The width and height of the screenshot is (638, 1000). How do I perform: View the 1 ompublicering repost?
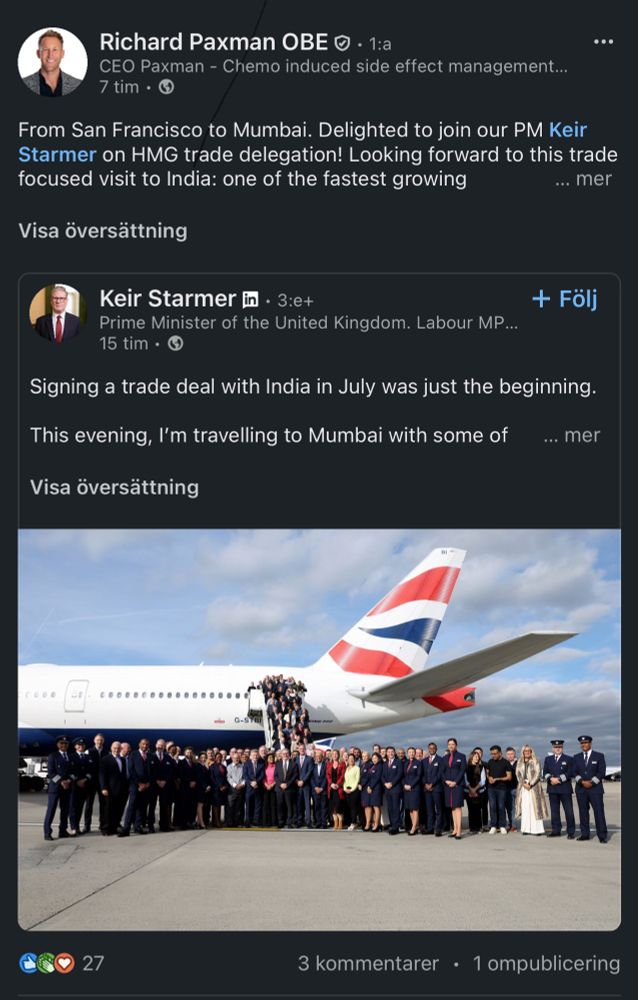pyautogui.click(x=546, y=963)
